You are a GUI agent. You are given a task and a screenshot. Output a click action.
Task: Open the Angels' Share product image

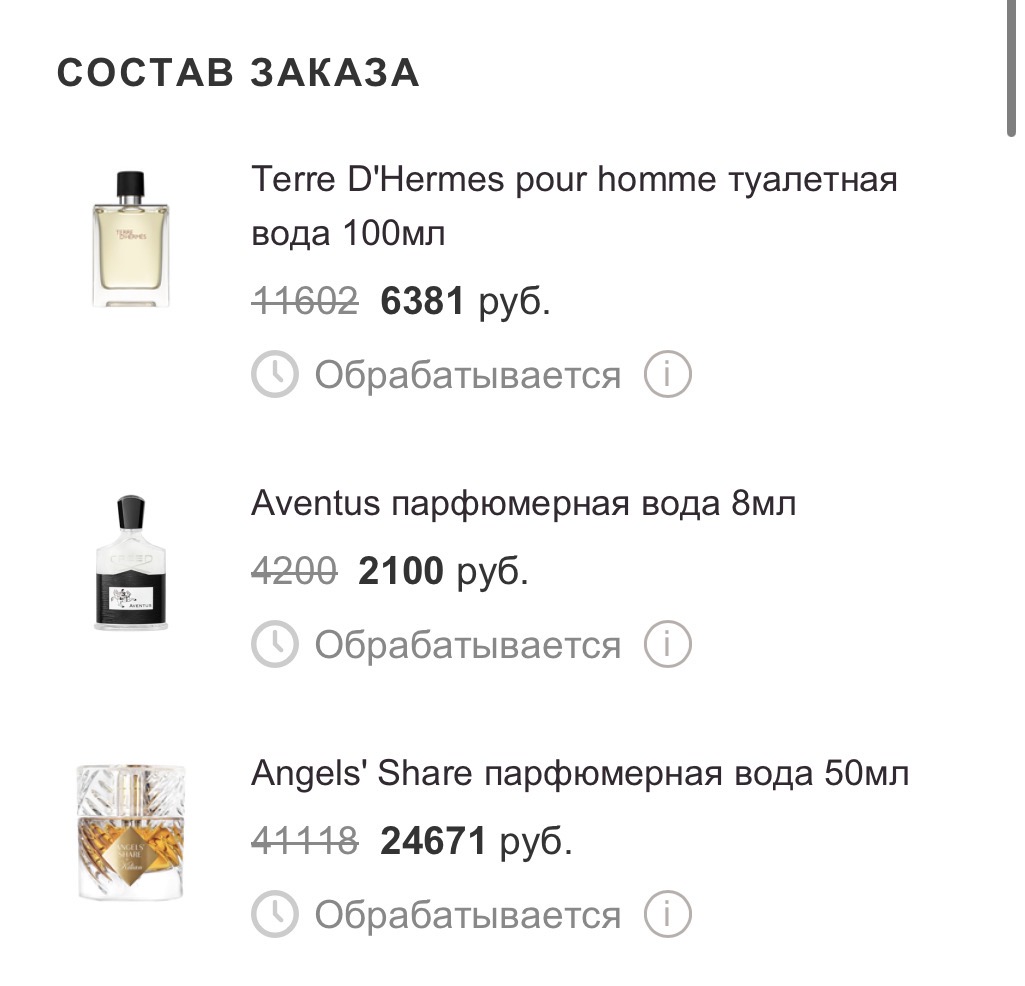131,832
